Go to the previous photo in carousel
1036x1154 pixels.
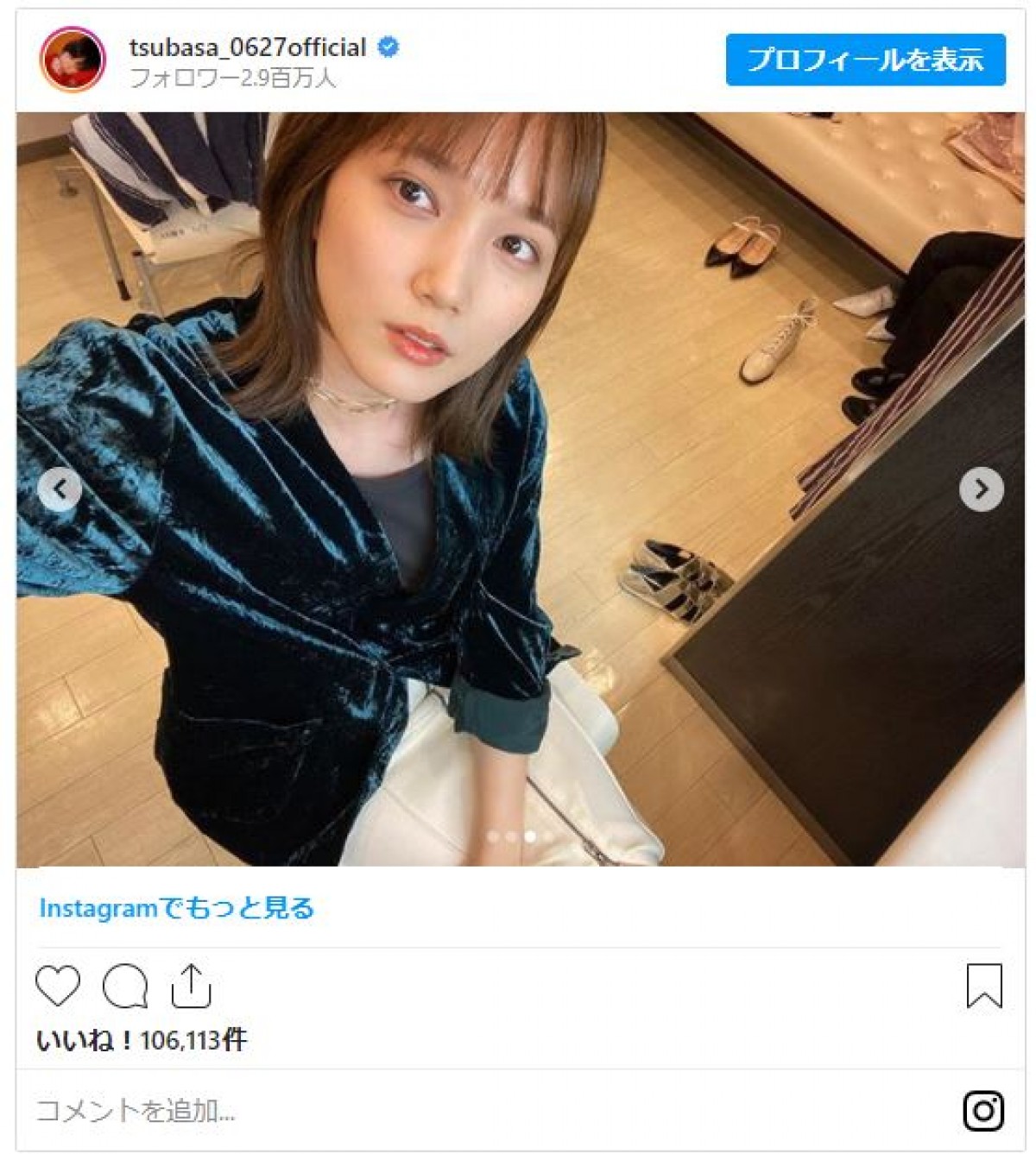(60, 489)
